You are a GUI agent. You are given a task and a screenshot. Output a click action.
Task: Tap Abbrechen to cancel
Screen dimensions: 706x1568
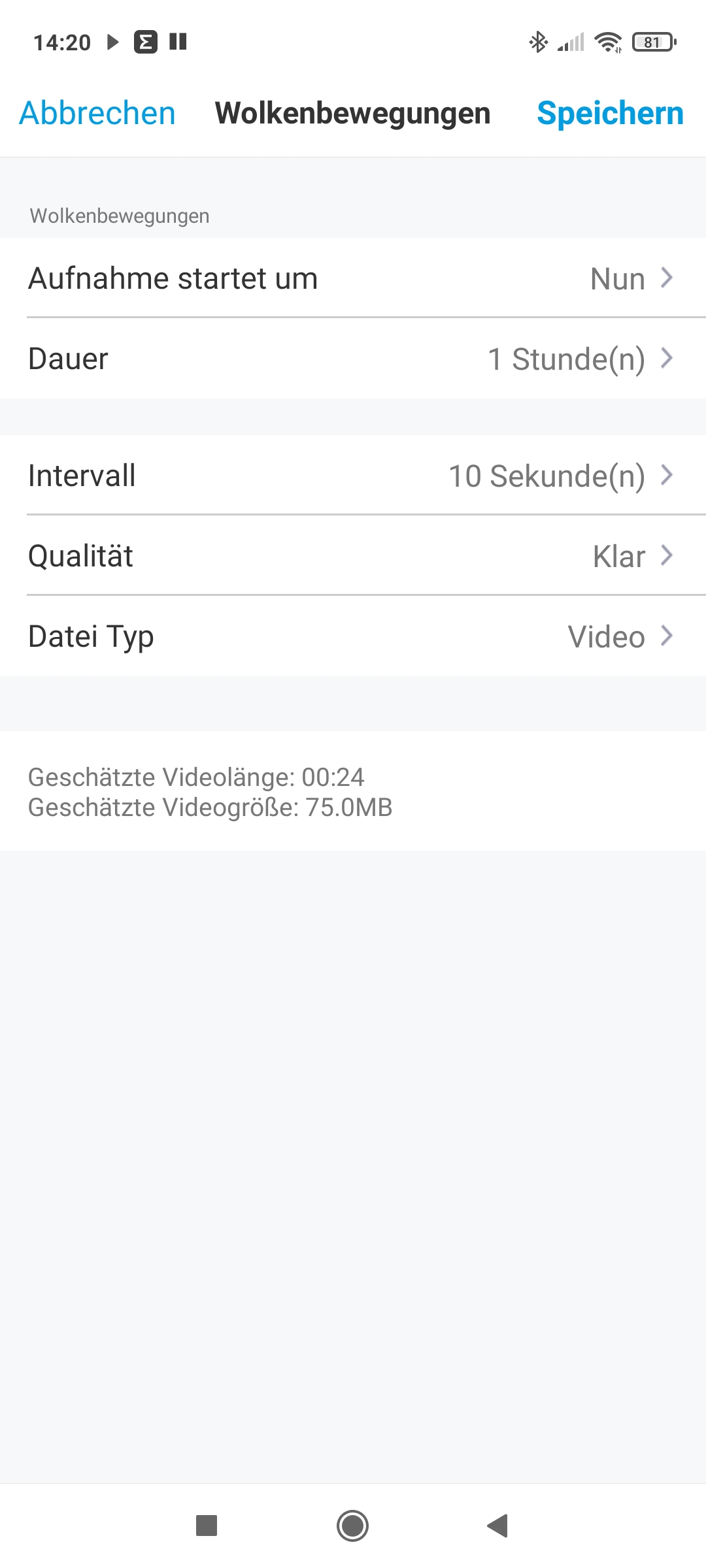click(x=97, y=113)
